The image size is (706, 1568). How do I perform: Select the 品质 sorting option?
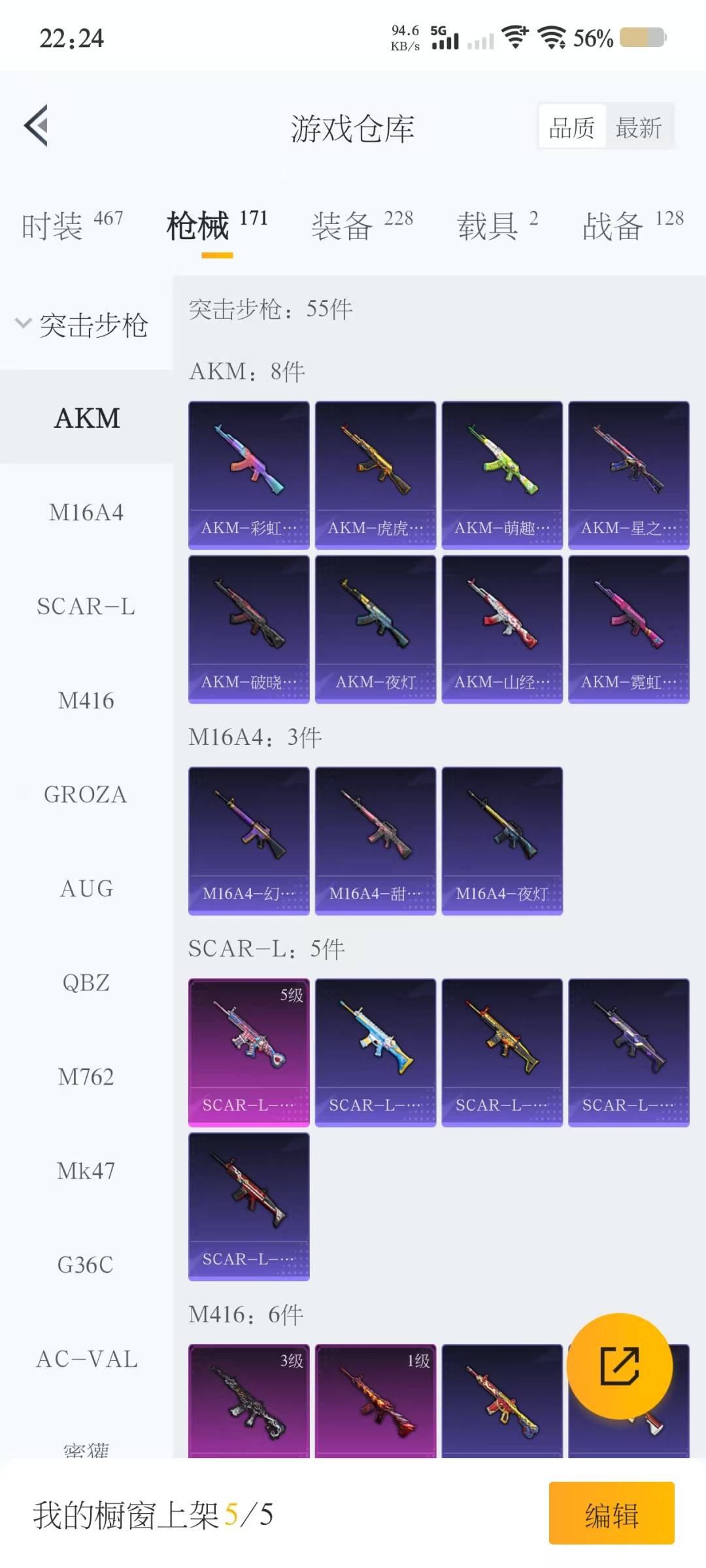click(572, 127)
